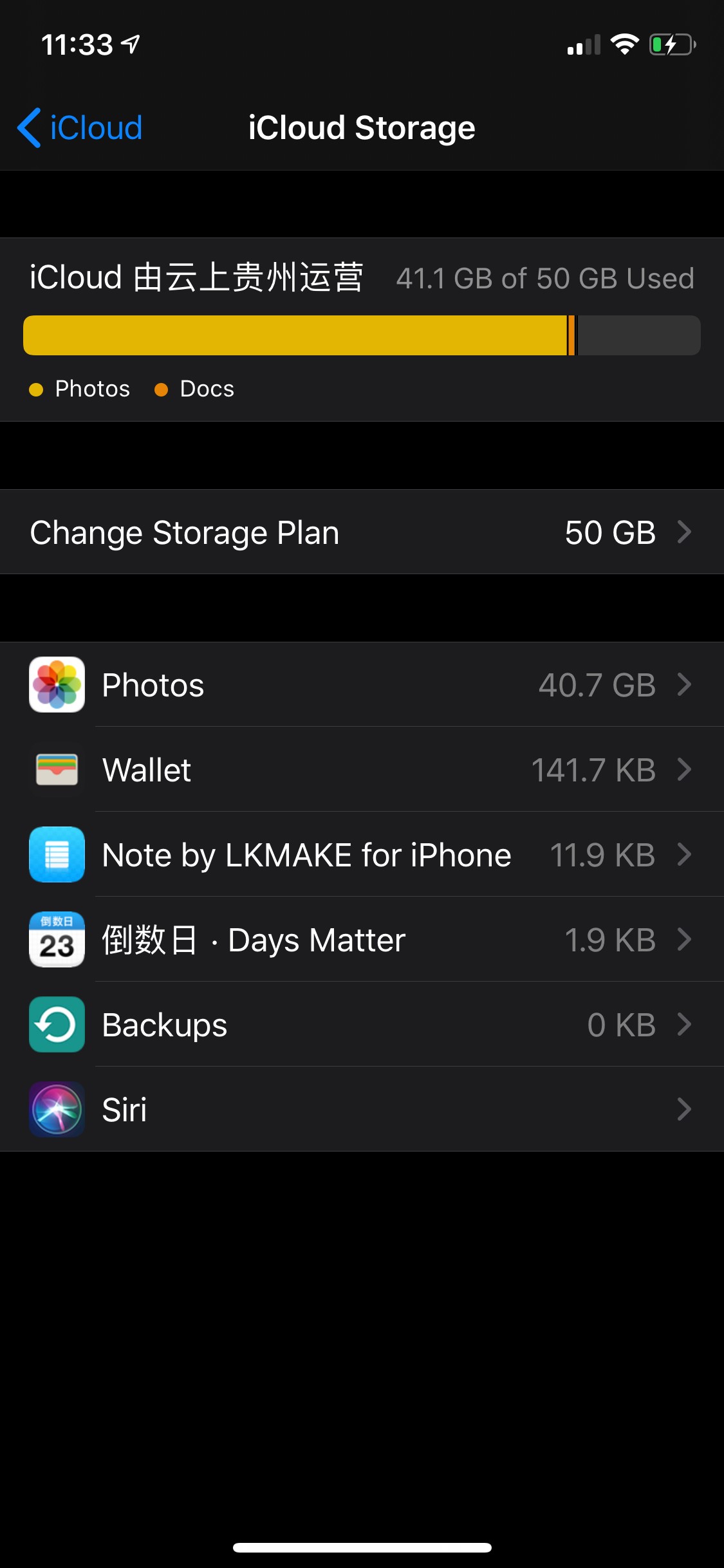Go back to iCloud settings
724x1568 pixels.
coord(80,127)
